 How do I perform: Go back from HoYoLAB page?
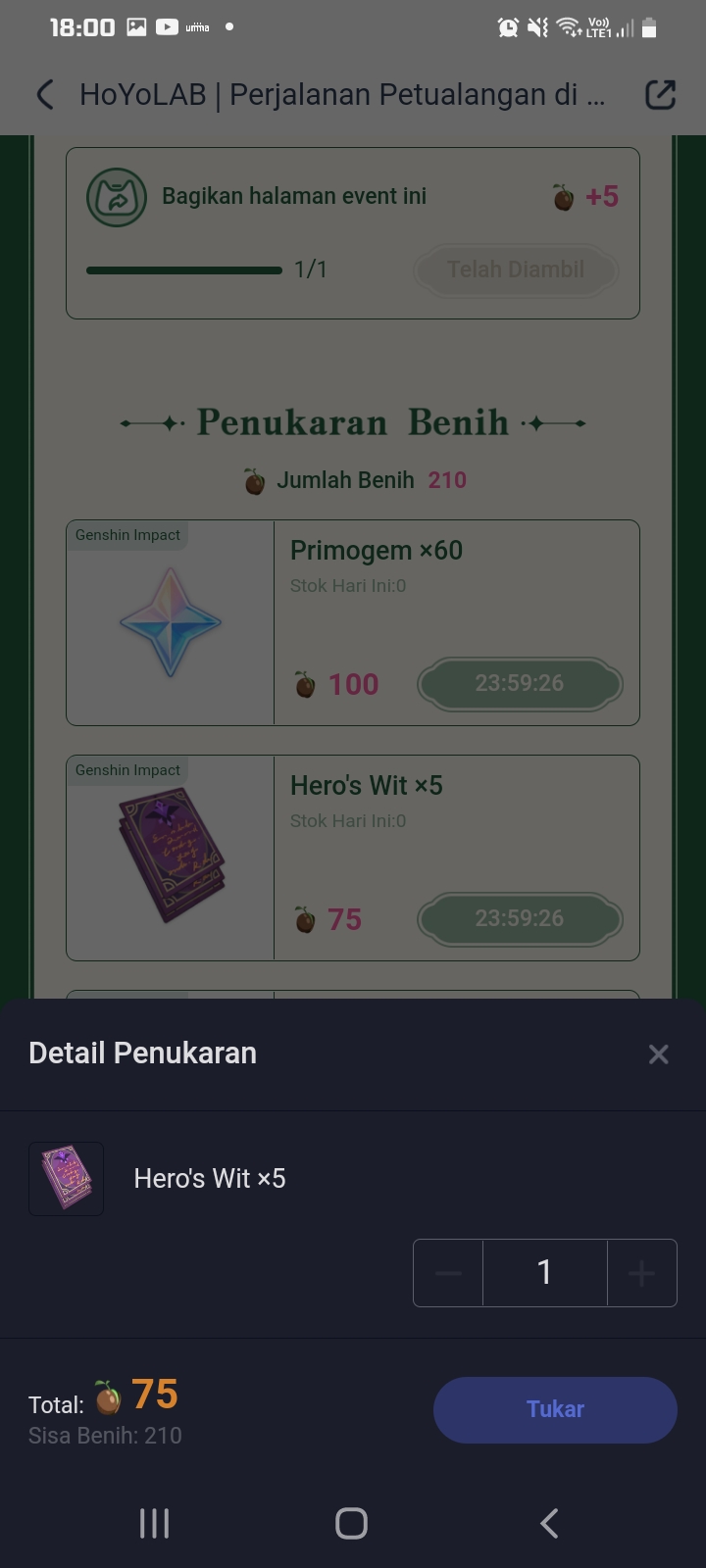tap(45, 95)
